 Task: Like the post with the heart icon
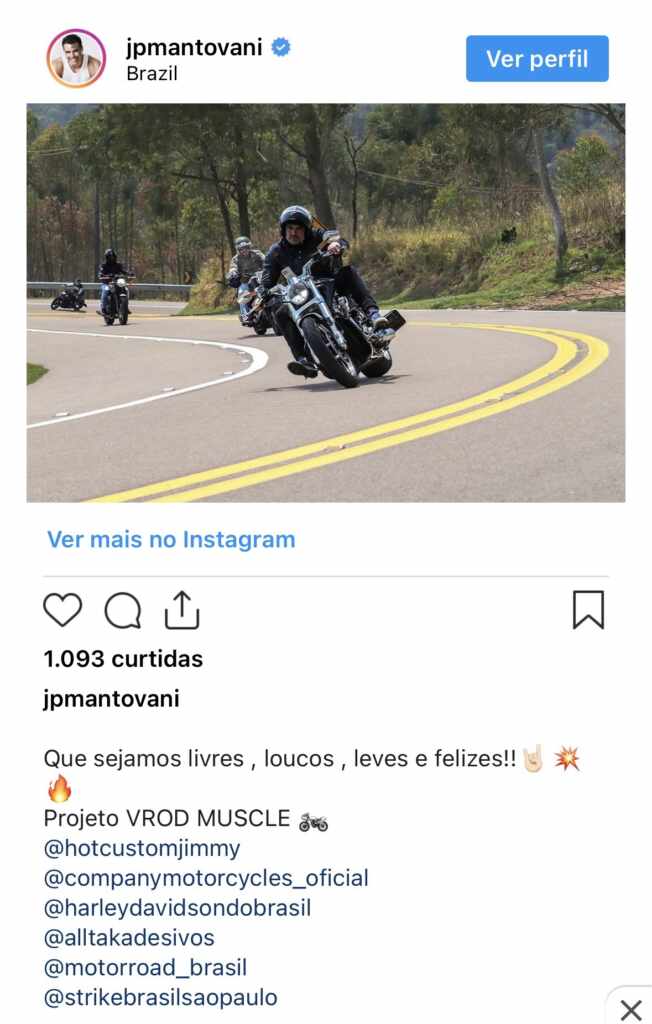tap(62, 610)
